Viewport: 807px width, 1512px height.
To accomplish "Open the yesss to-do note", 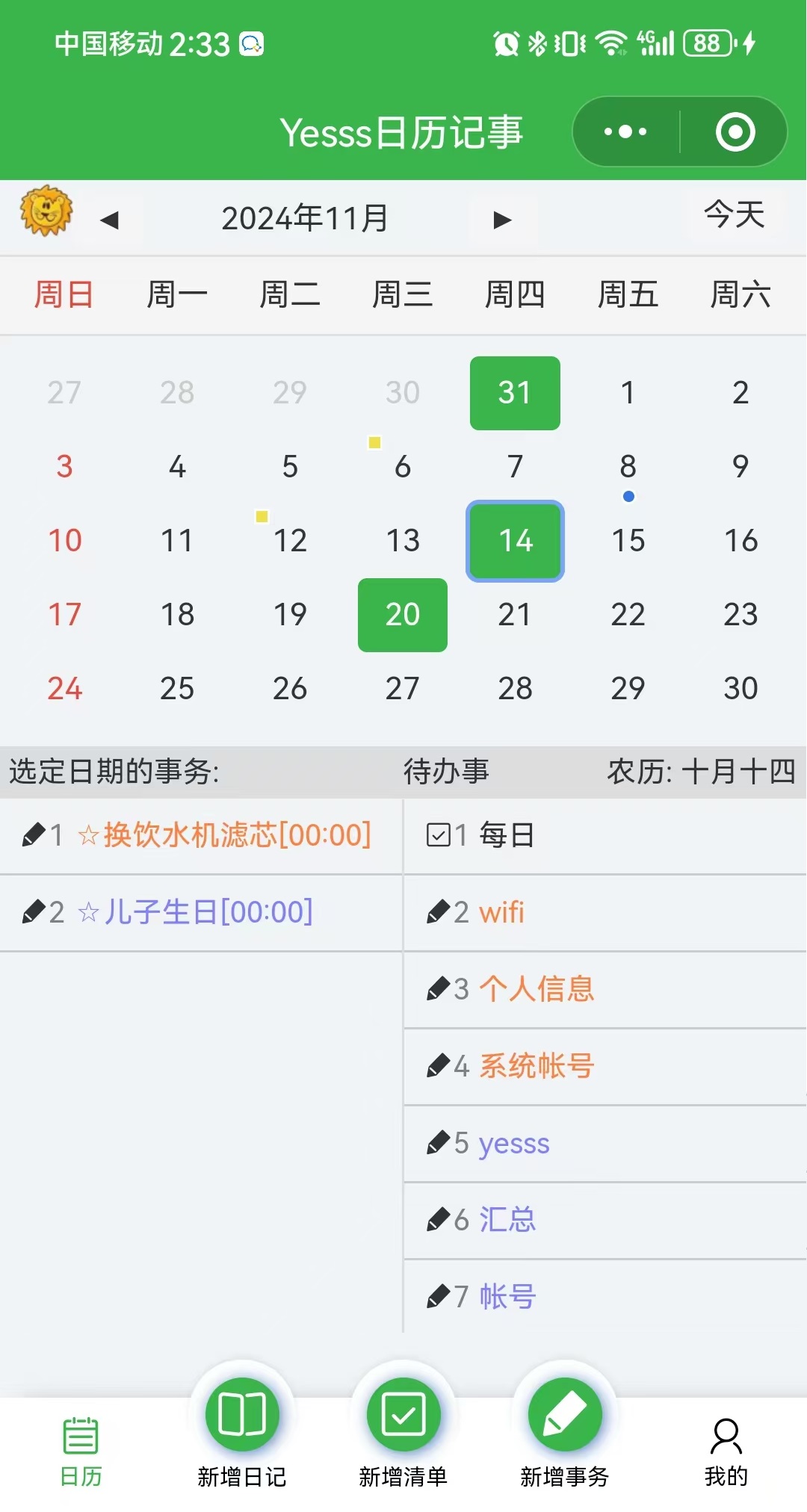I will [513, 1143].
